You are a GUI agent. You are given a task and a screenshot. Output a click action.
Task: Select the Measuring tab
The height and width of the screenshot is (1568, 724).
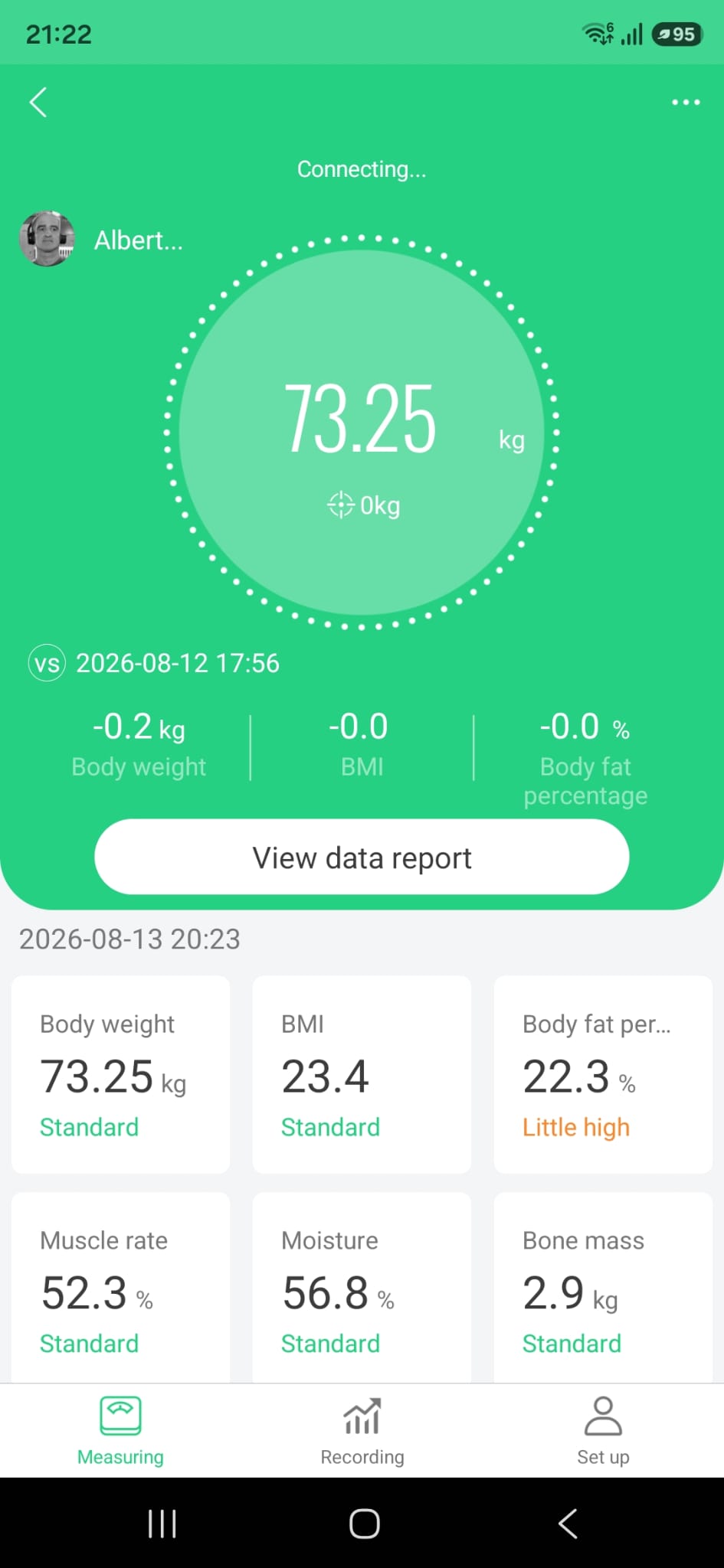pos(120,1431)
